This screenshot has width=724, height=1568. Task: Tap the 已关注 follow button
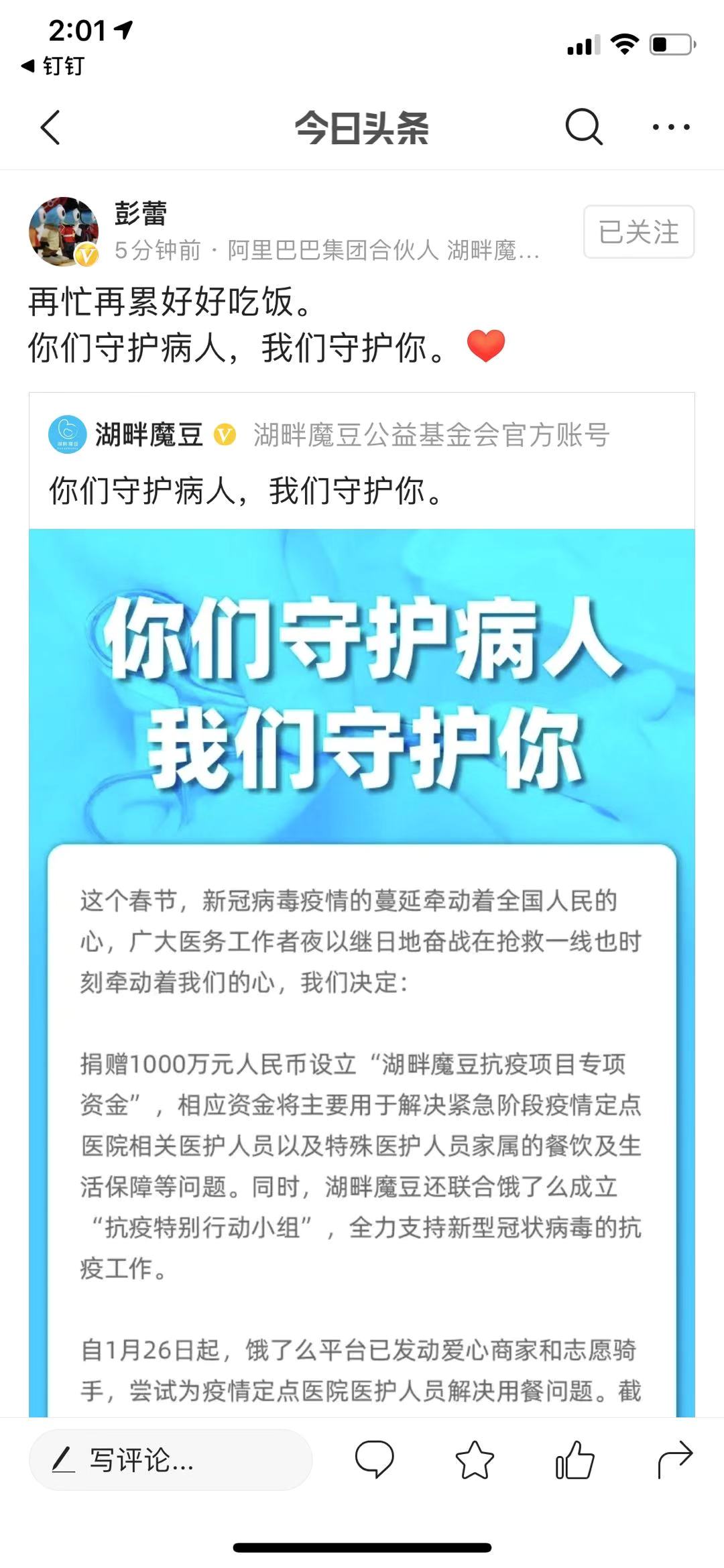point(638,232)
